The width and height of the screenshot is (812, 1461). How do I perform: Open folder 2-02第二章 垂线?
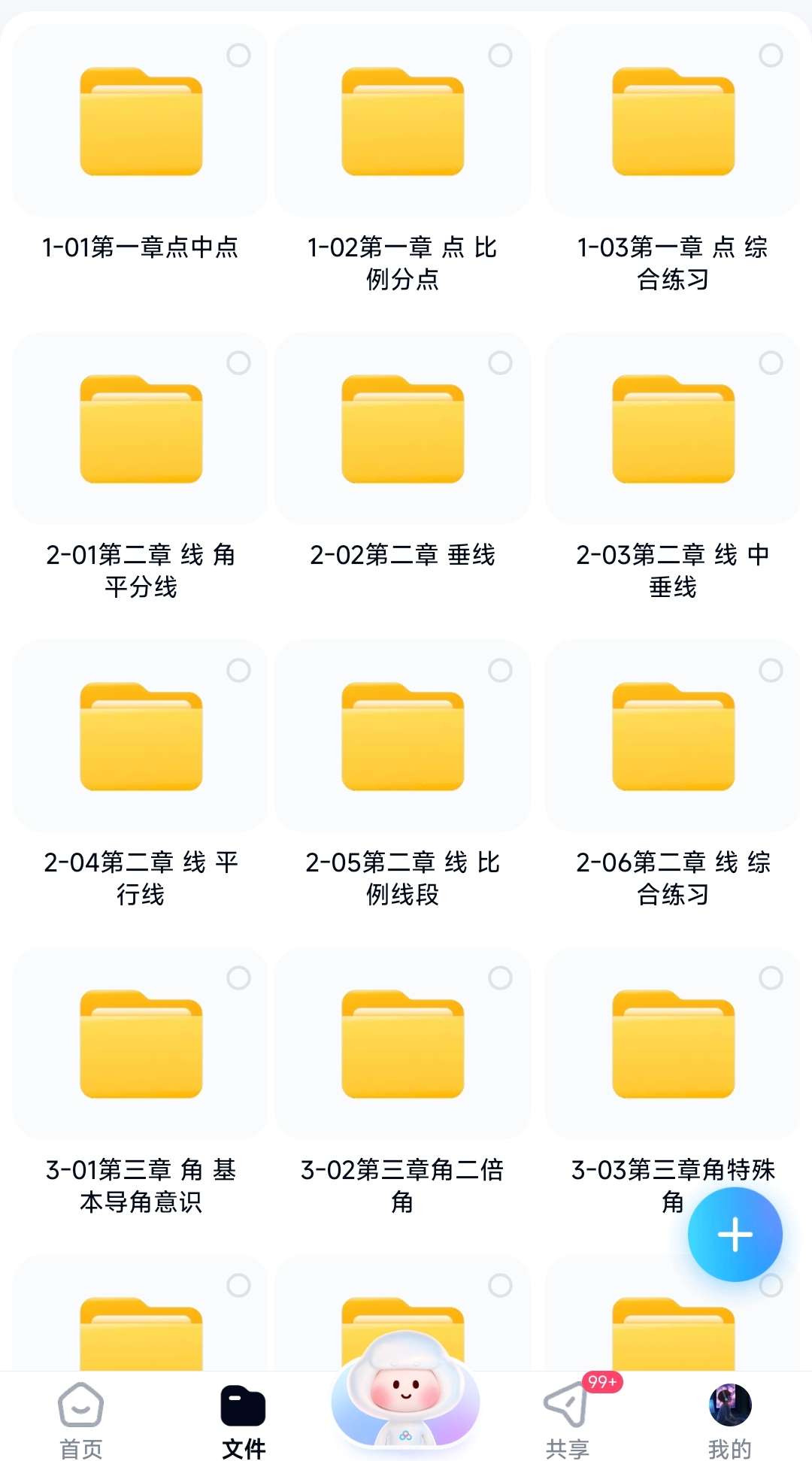pyautogui.click(x=402, y=429)
